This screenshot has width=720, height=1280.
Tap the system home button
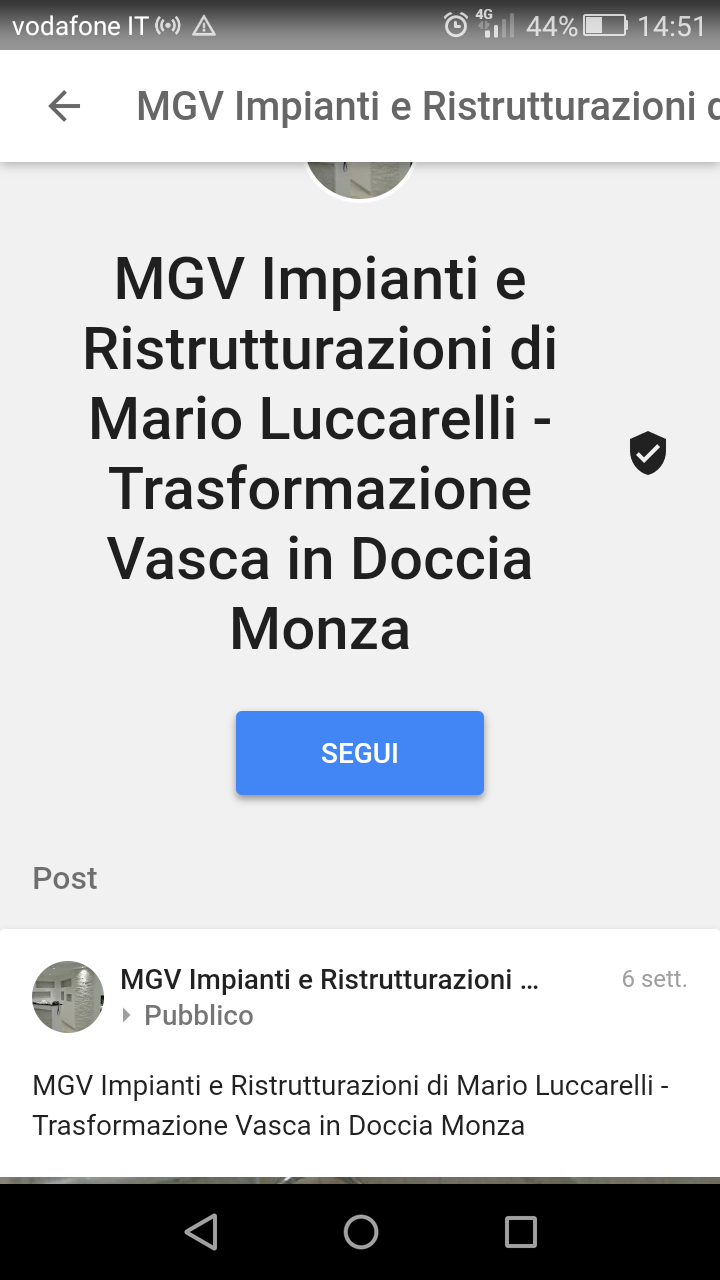[x=360, y=1232]
